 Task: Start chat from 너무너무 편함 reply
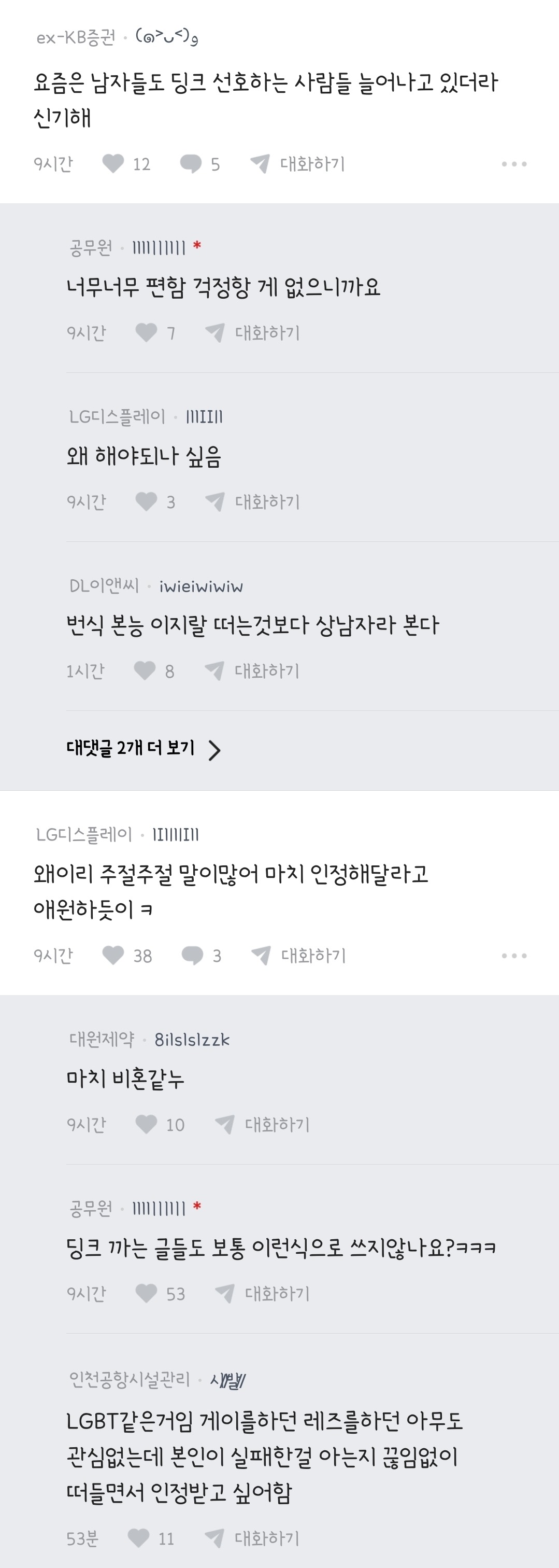(253, 333)
